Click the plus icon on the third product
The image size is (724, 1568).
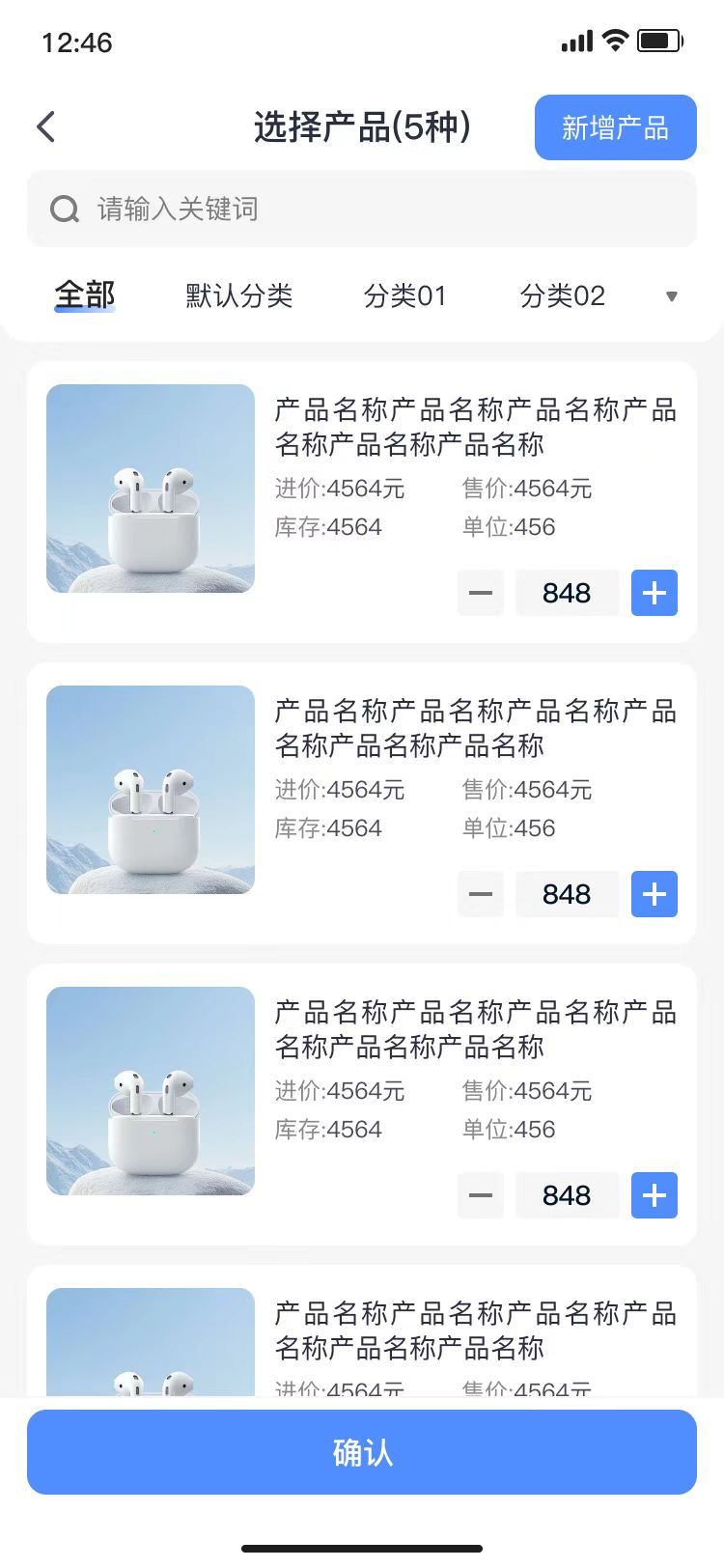coord(654,1195)
